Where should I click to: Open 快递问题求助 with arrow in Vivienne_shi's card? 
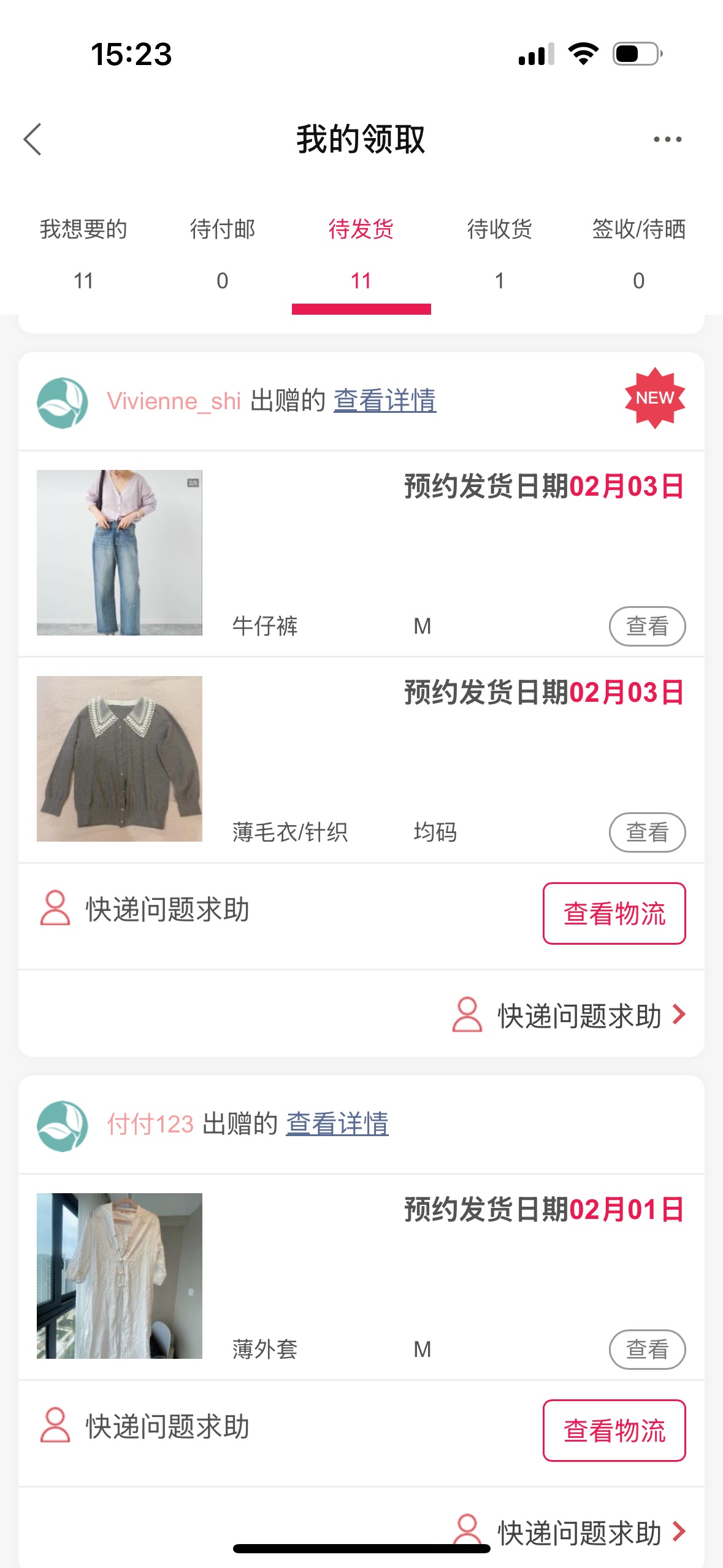[569, 1015]
